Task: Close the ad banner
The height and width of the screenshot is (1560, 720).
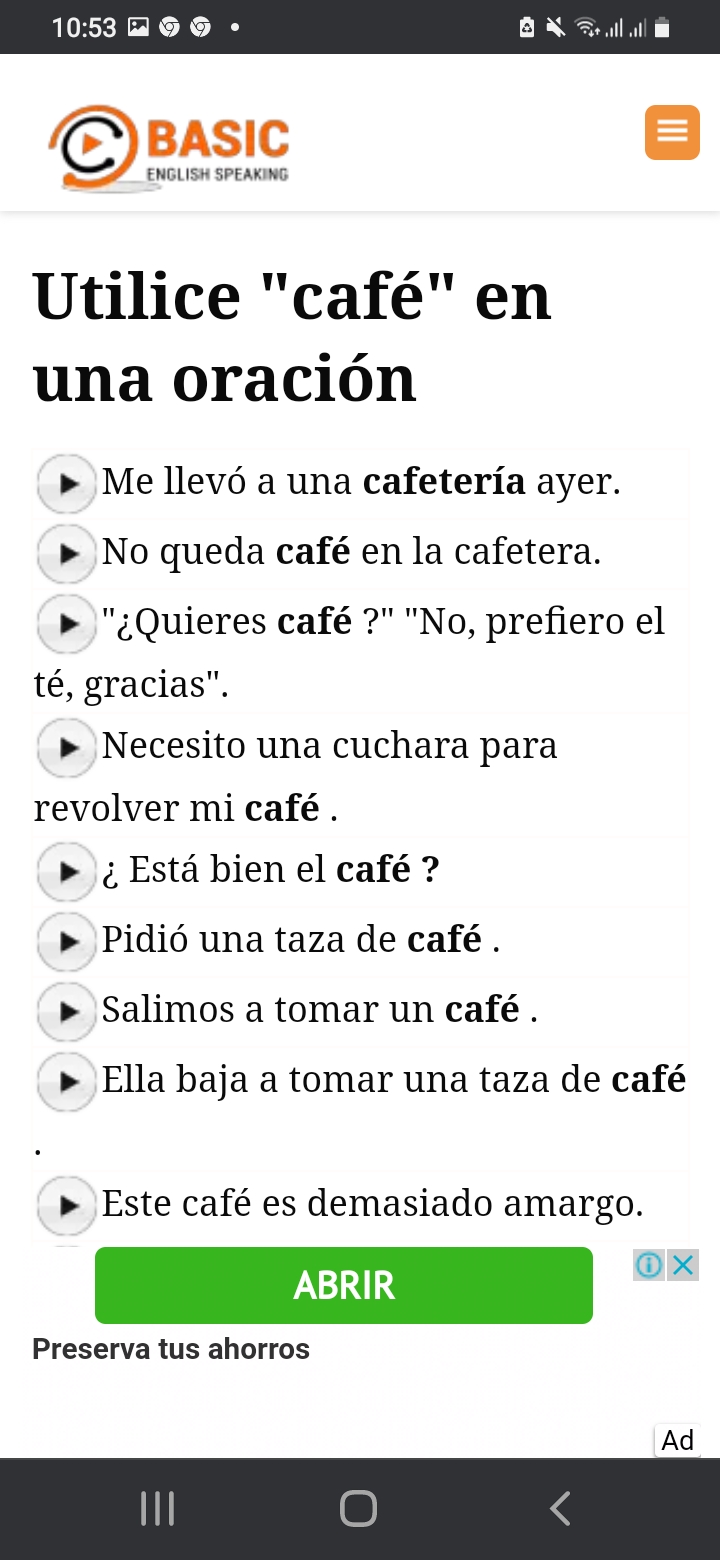Action: pos(683,1265)
